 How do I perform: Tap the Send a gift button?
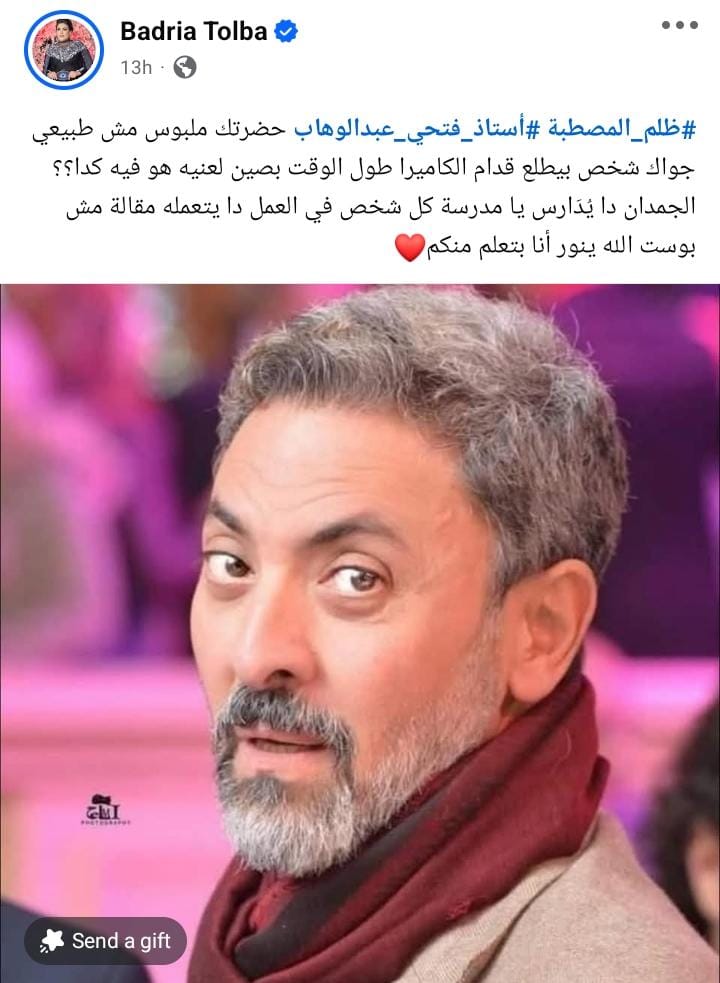(106, 941)
